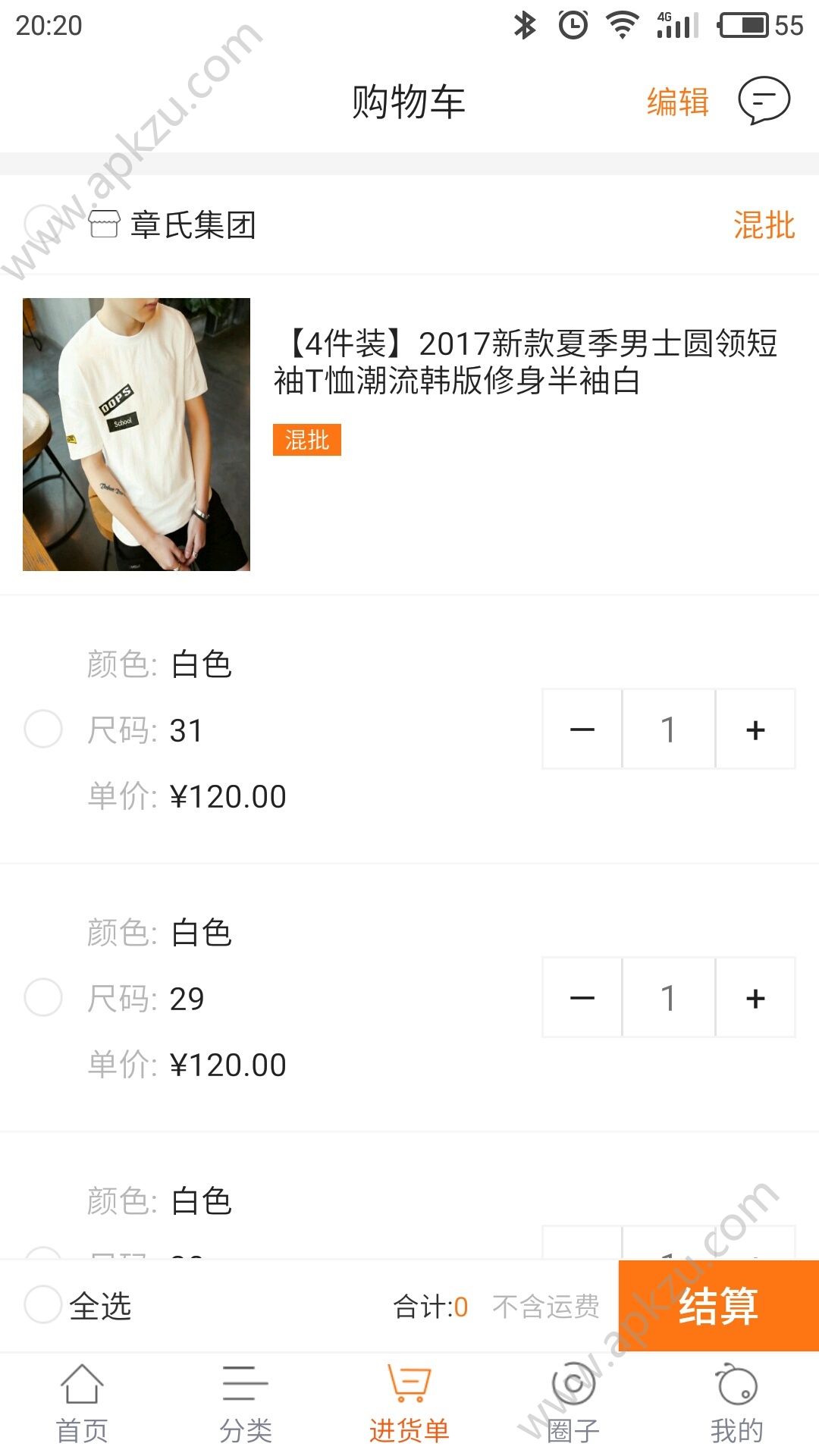Tap the store icon beside 章氏集团

(104, 224)
